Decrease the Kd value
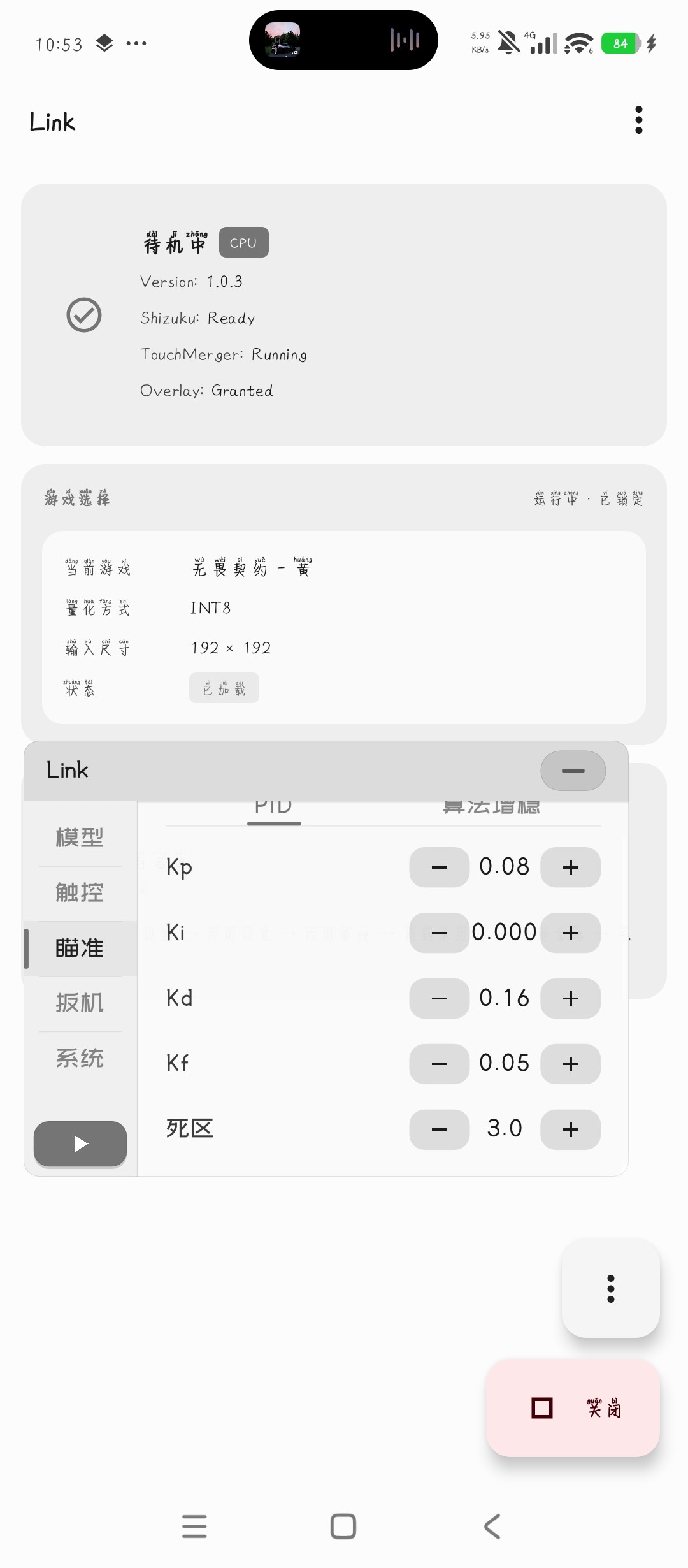The height and width of the screenshot is (1568, 688). coord(440,998)
